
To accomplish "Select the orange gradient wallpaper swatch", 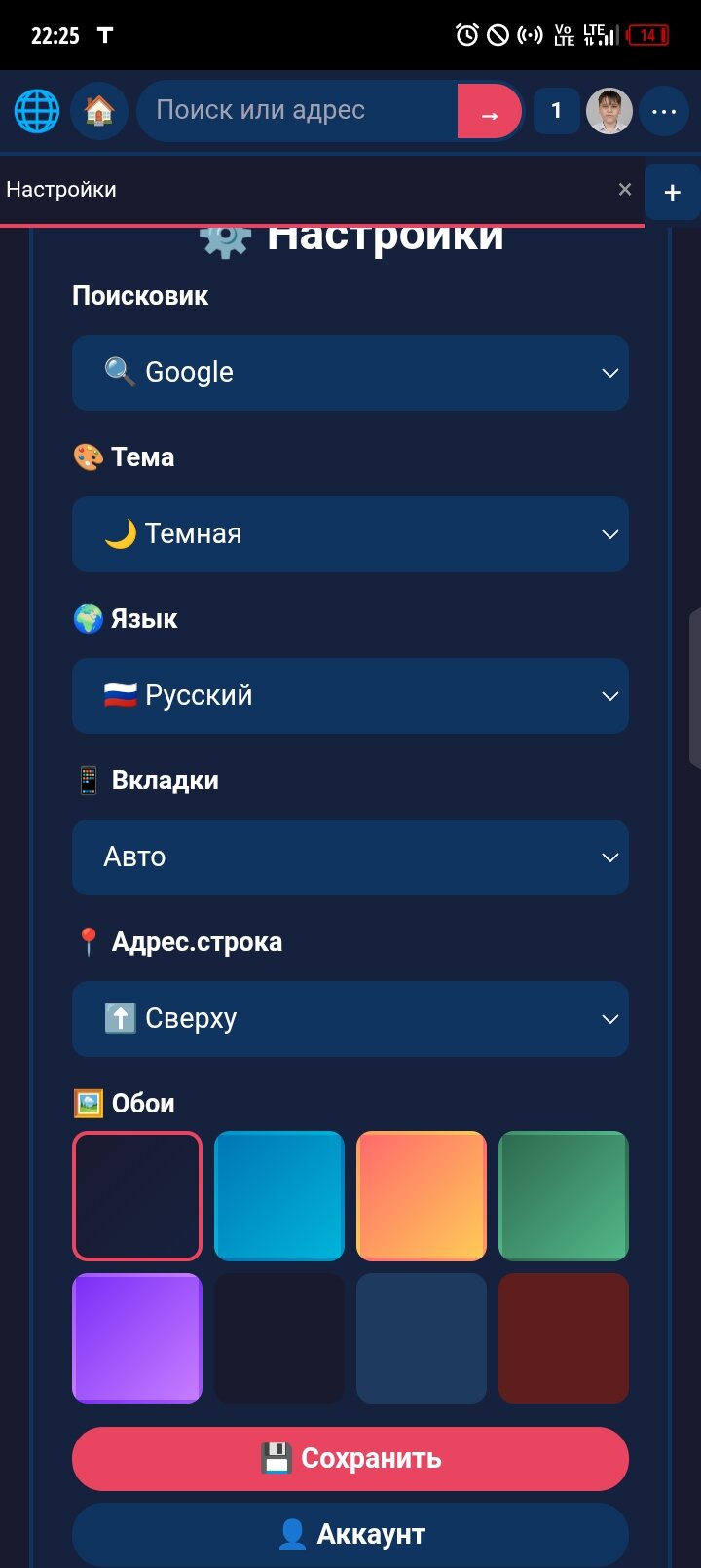I will point(422,1196).
